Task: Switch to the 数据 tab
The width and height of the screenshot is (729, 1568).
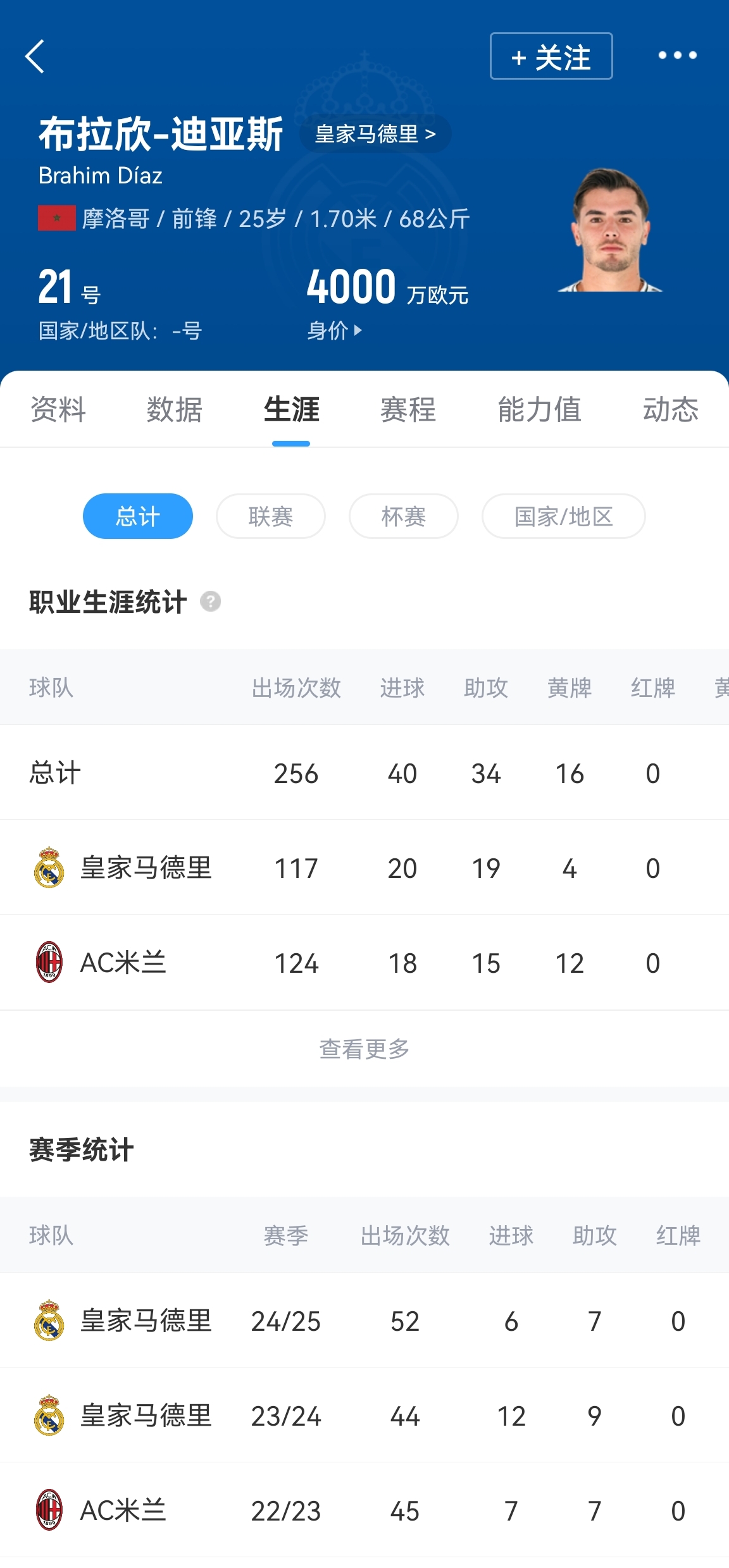Action: pos(175,409)
